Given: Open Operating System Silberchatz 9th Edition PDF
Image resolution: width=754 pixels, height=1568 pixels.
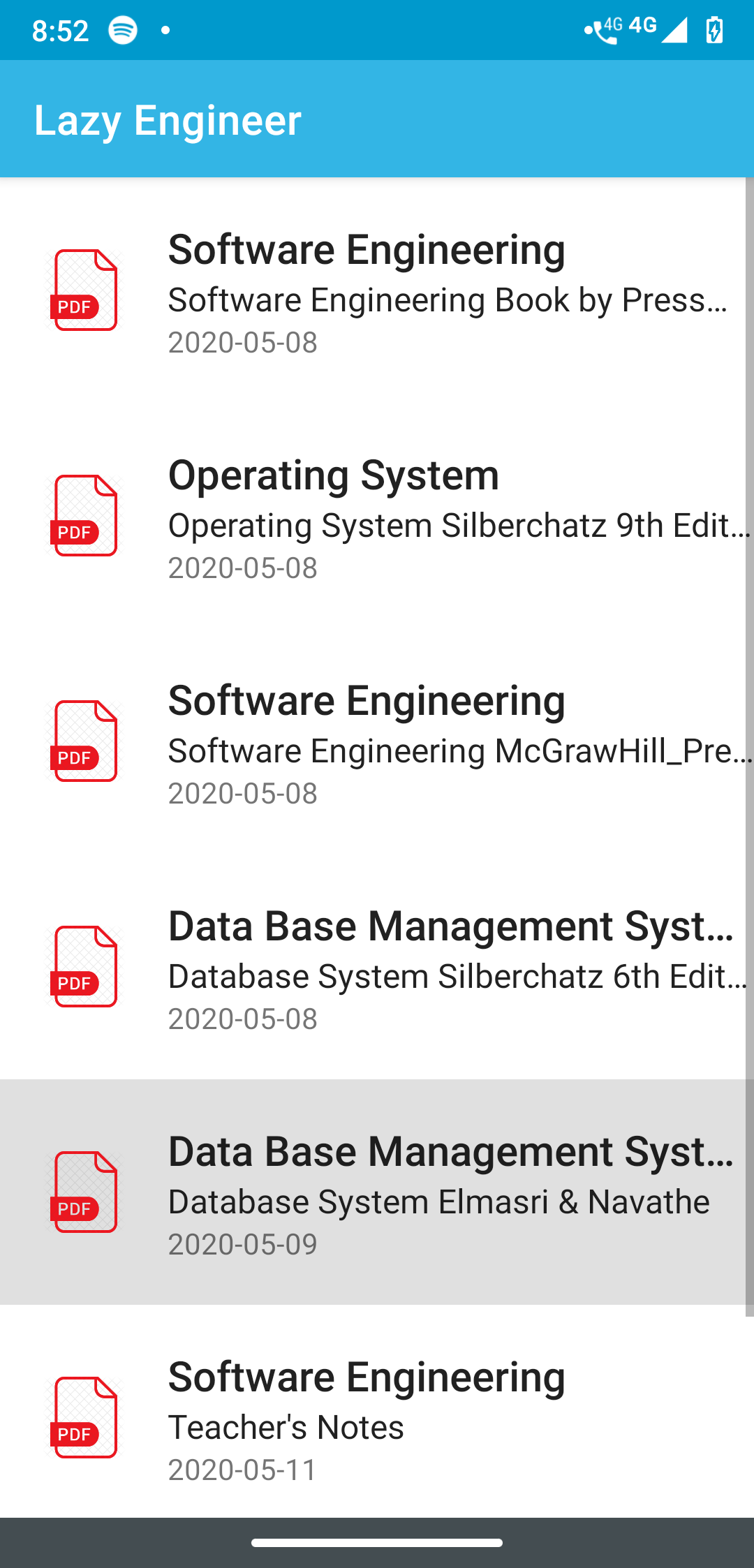Looking at the screenshot, I should click(x=377, y=517).
